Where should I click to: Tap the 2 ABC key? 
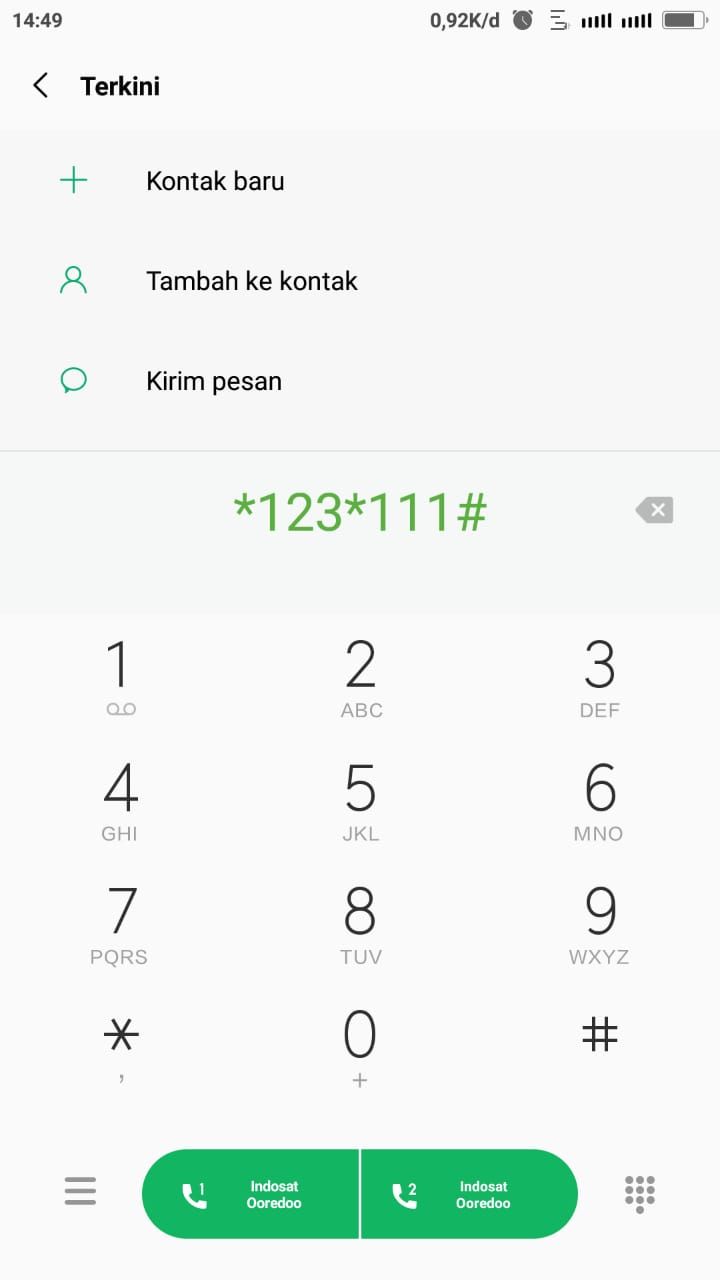click(x=360, y=678)
